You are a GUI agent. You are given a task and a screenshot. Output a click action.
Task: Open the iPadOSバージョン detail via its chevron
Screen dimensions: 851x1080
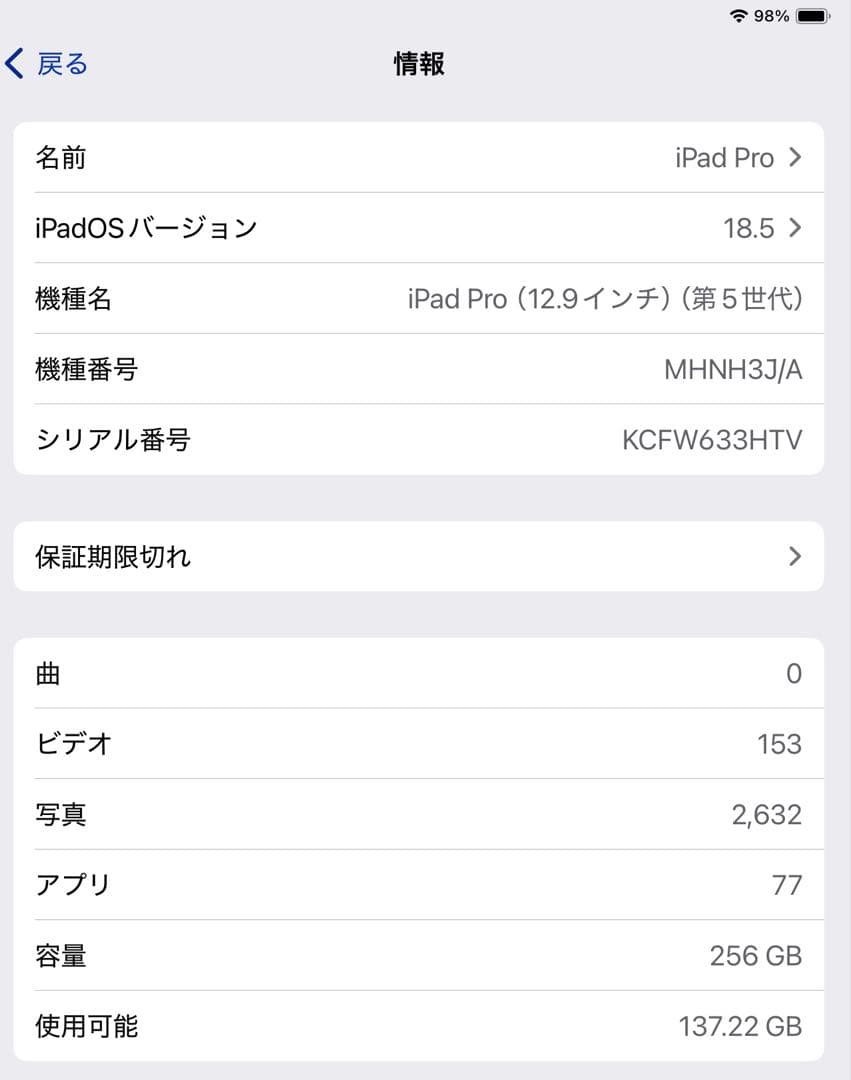pyautogui.click(x=794, y=228)
